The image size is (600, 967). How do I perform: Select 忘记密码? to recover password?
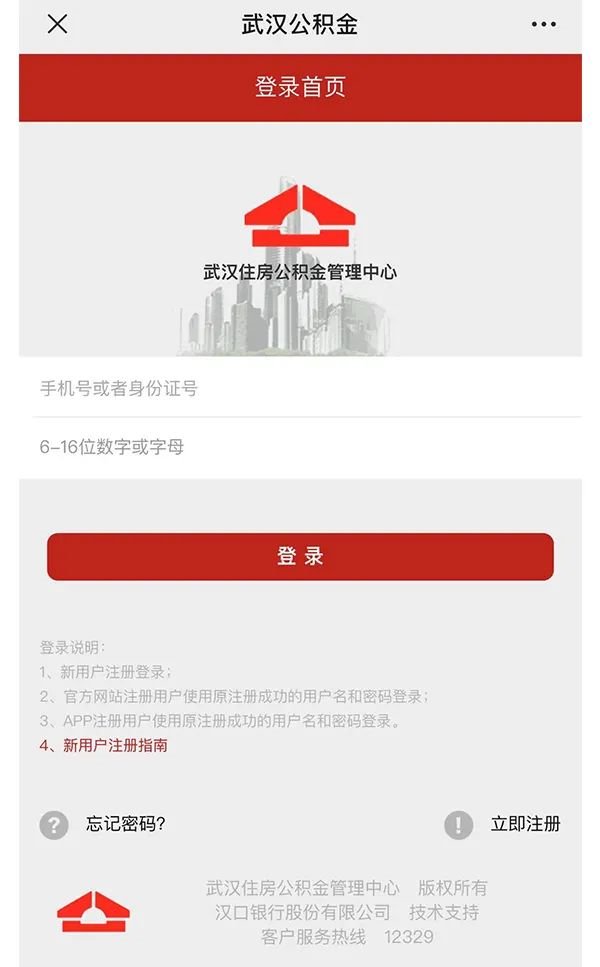pyautogui.click(x=125, y=823)
